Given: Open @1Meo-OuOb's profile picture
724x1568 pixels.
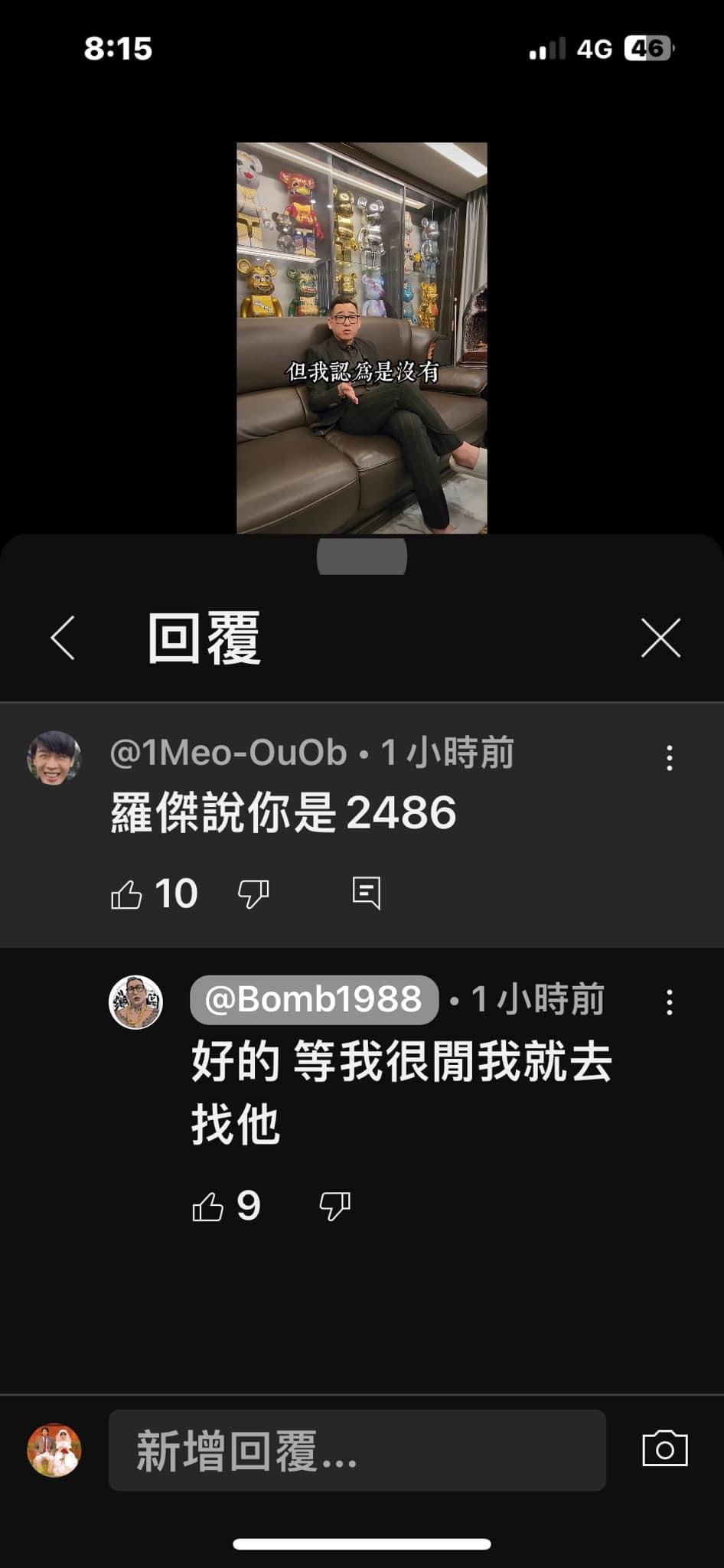Looking at the screenshot, I should point(54,758).
